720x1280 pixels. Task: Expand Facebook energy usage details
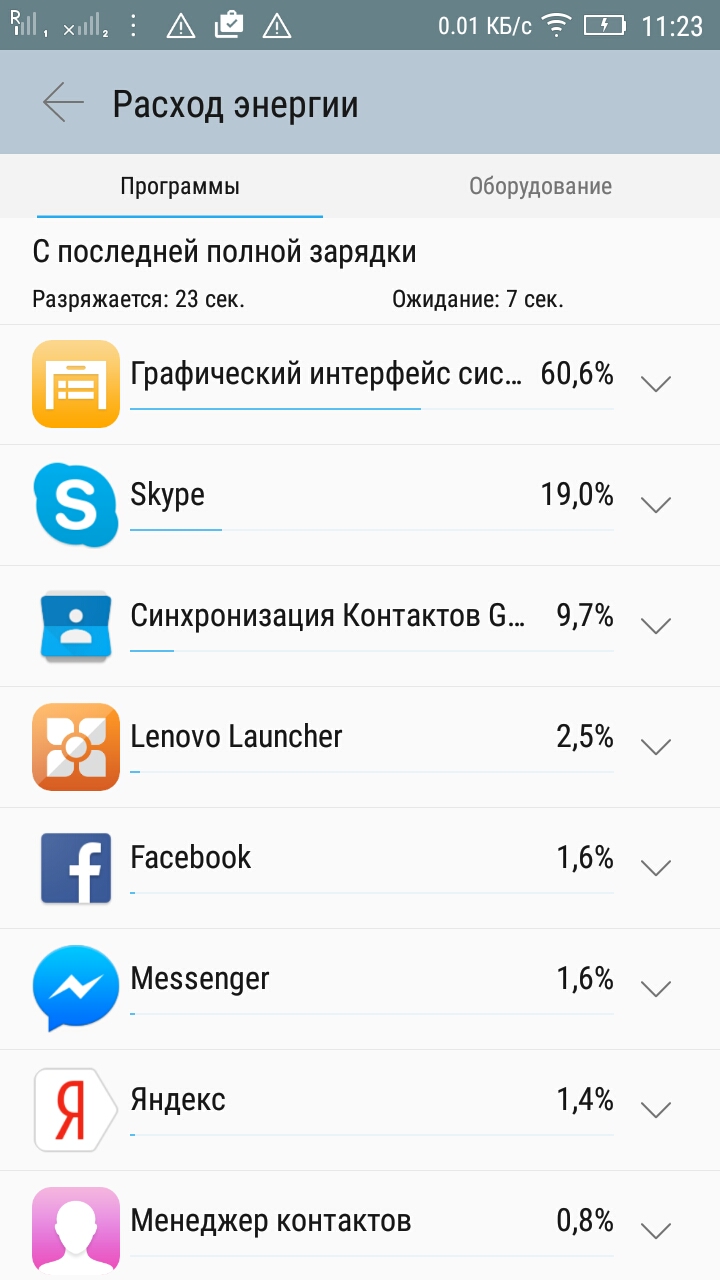coord(655,868)
